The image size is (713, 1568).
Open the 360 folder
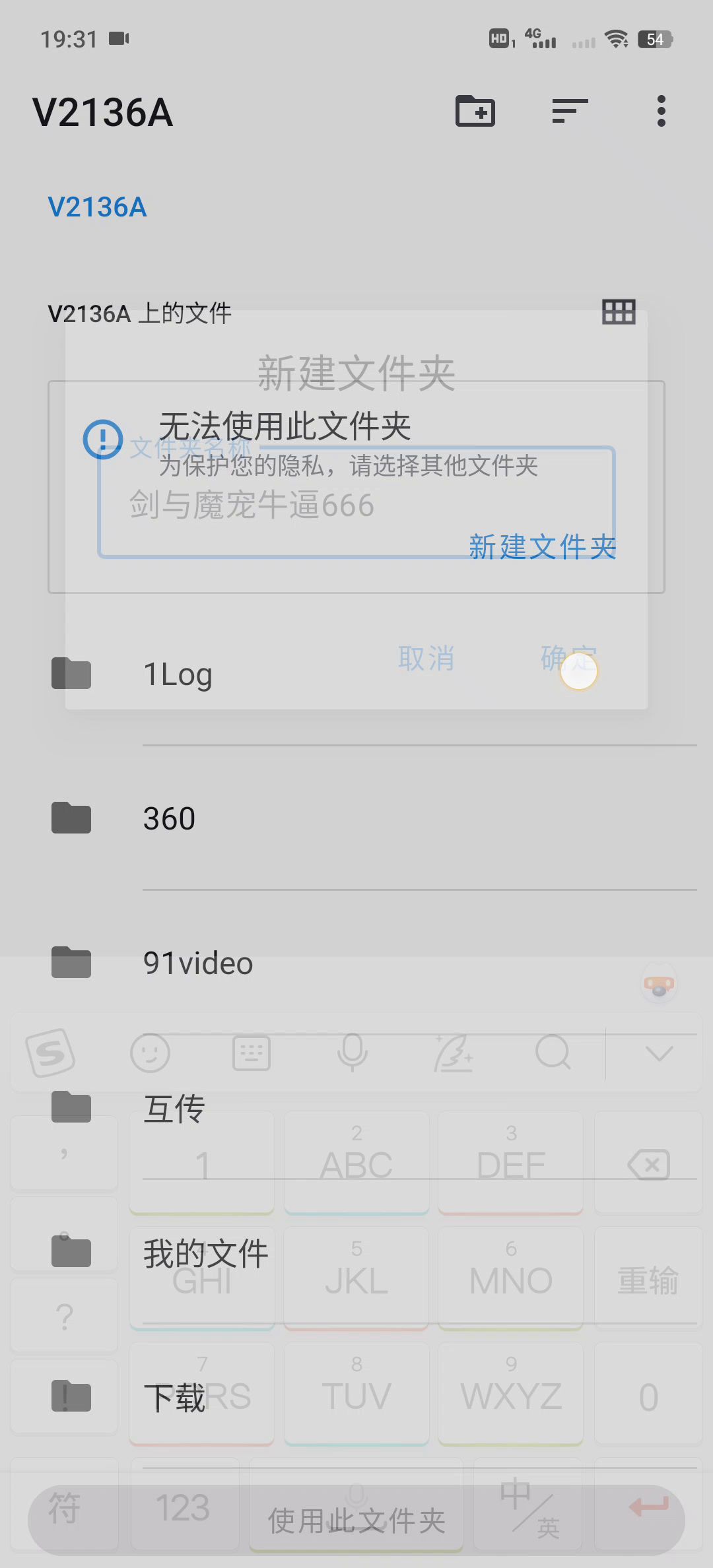(x=169, y=819)
